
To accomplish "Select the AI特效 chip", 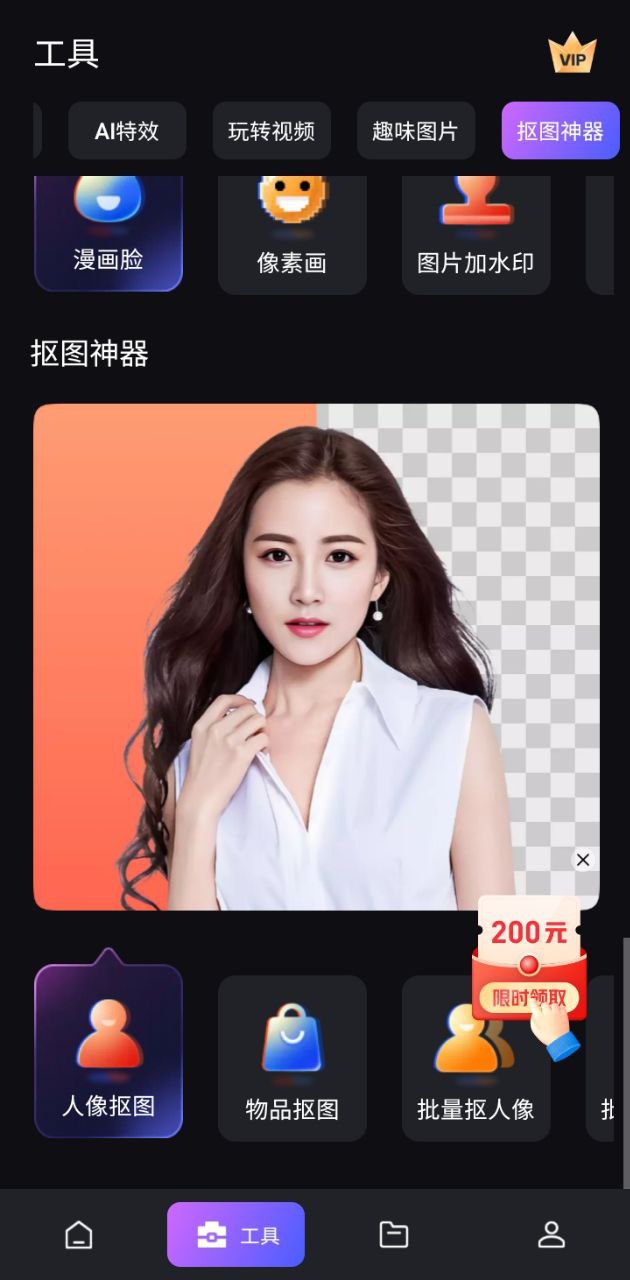I will 127,131.
